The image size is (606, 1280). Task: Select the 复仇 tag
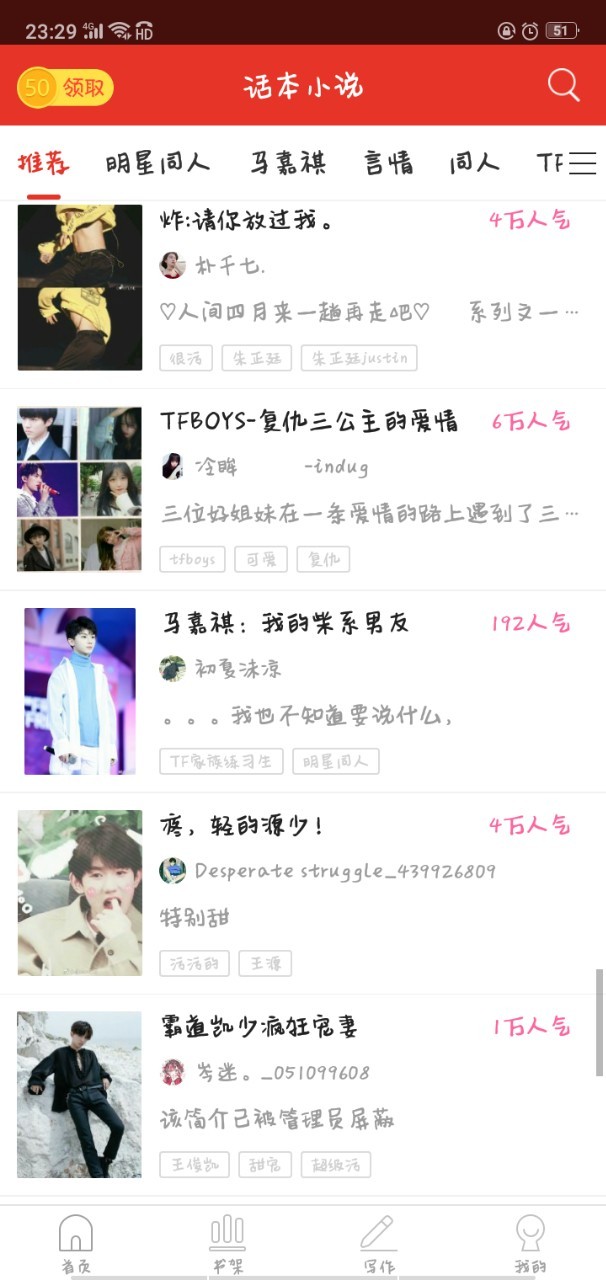[323, 559]
